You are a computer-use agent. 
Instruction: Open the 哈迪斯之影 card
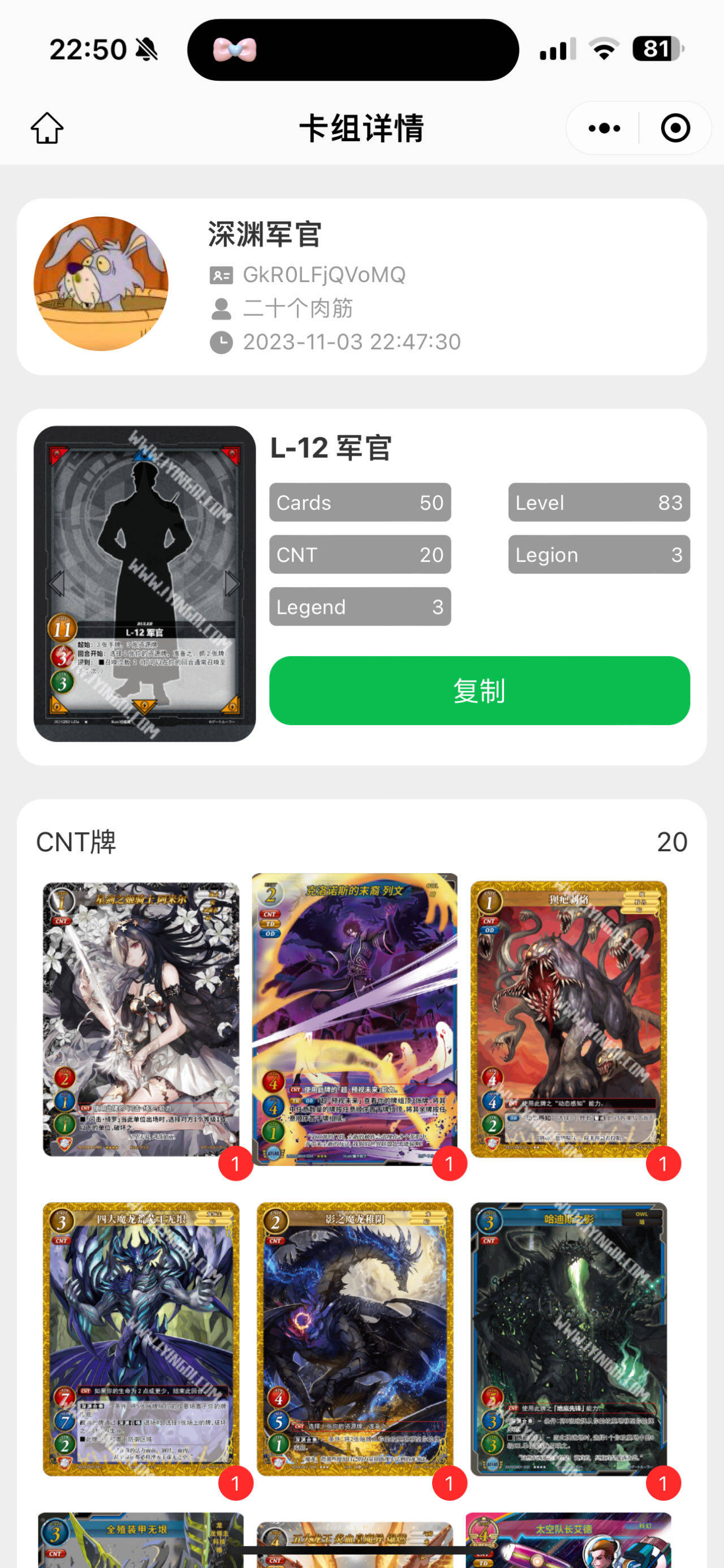(568, 1338)
